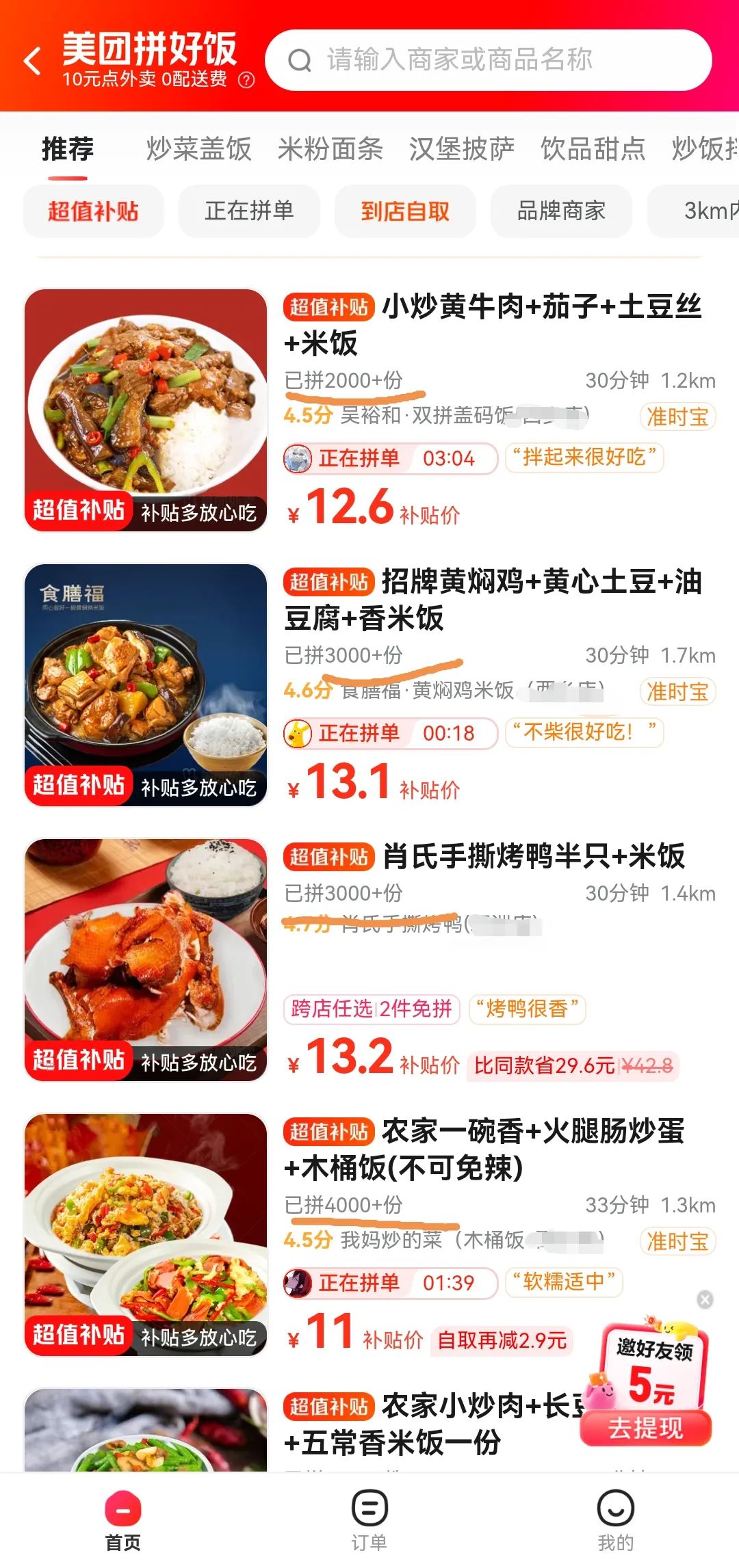
Task: Go to the 首页 tab
Action: tap(123, 1520)
